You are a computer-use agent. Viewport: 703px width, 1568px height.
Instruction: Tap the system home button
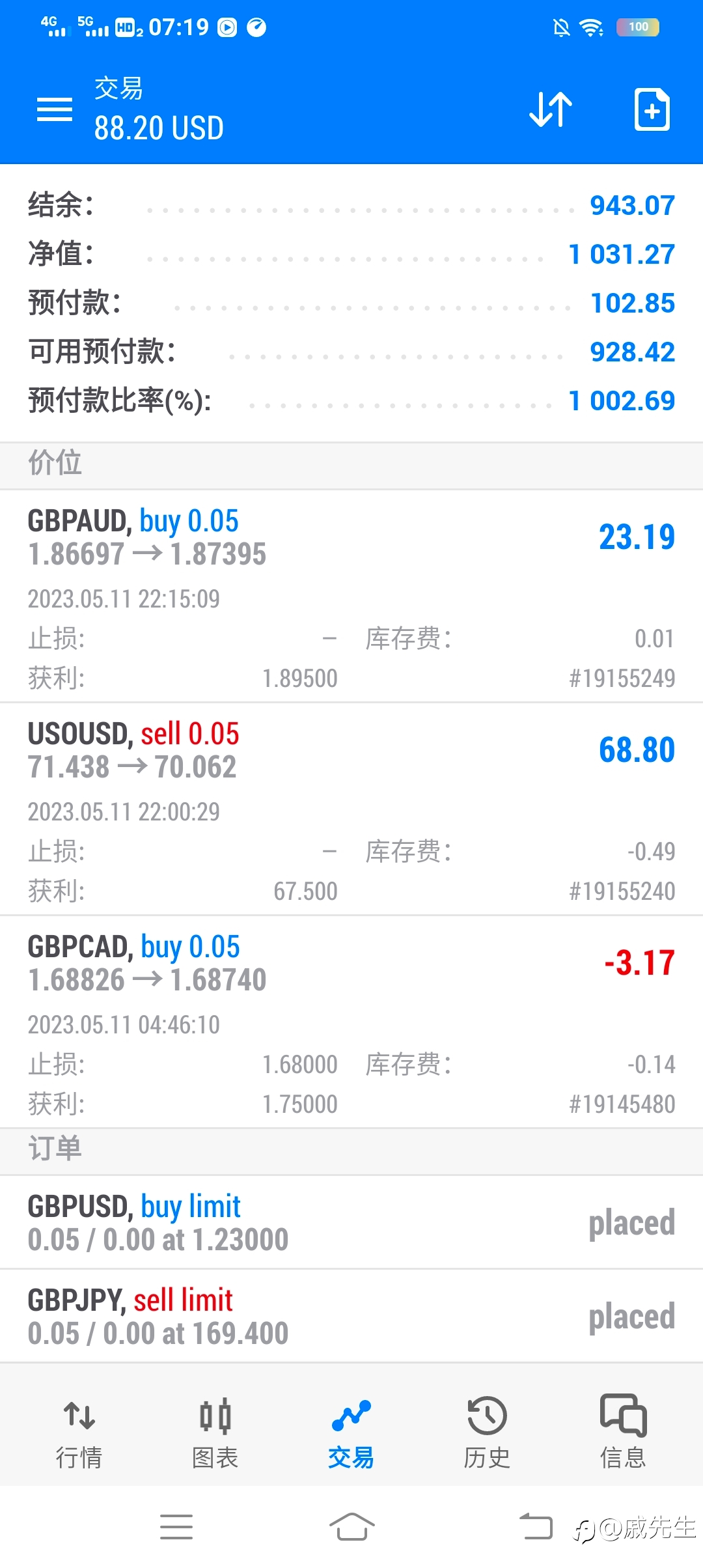351,1526
